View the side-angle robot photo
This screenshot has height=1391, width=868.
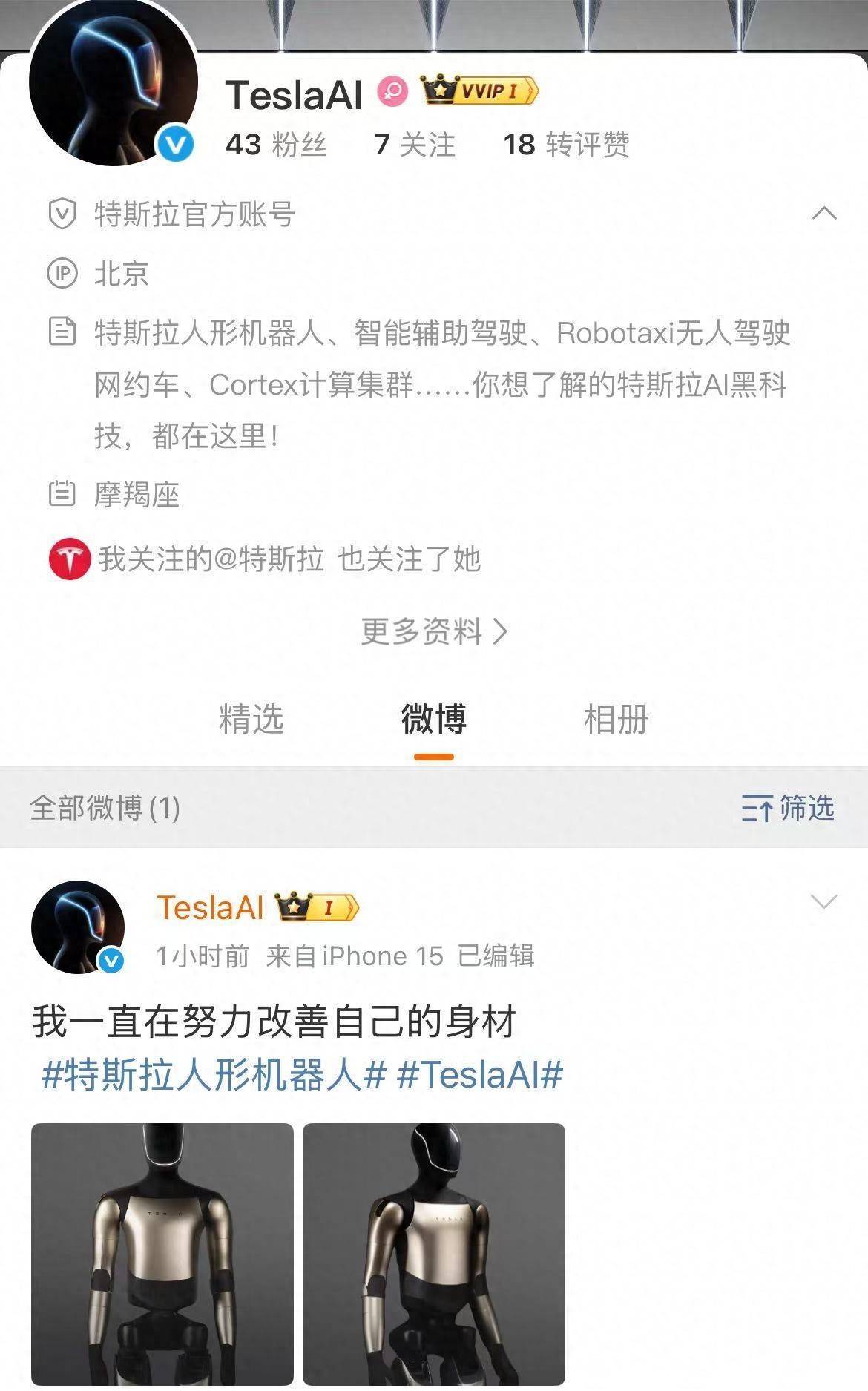(434, 1254)
